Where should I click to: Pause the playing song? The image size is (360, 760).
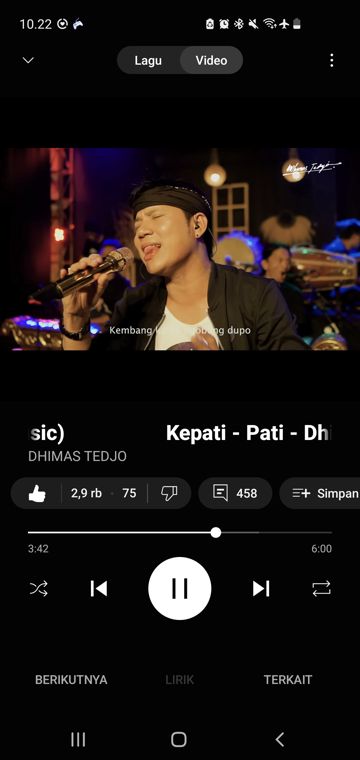pos(180,588)
